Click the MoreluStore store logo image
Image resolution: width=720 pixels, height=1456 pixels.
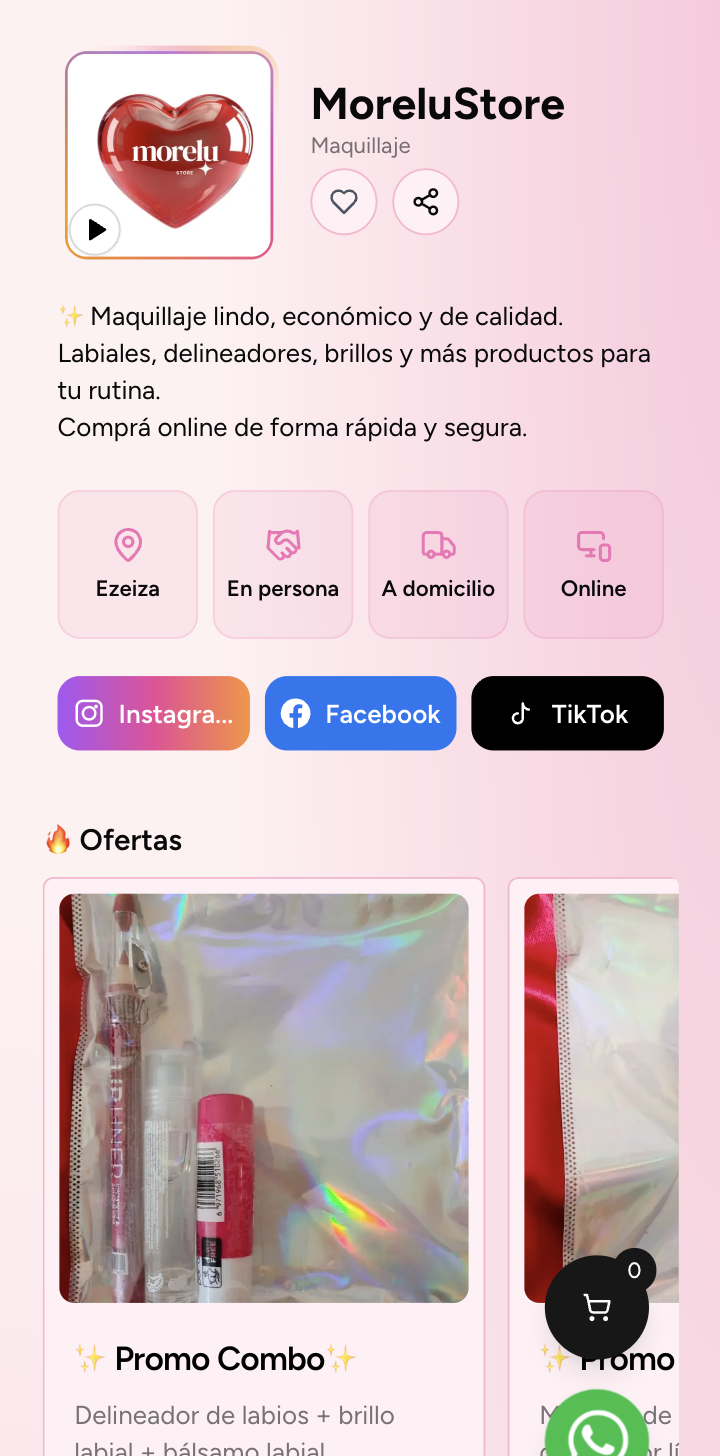(x=169, y=155)
